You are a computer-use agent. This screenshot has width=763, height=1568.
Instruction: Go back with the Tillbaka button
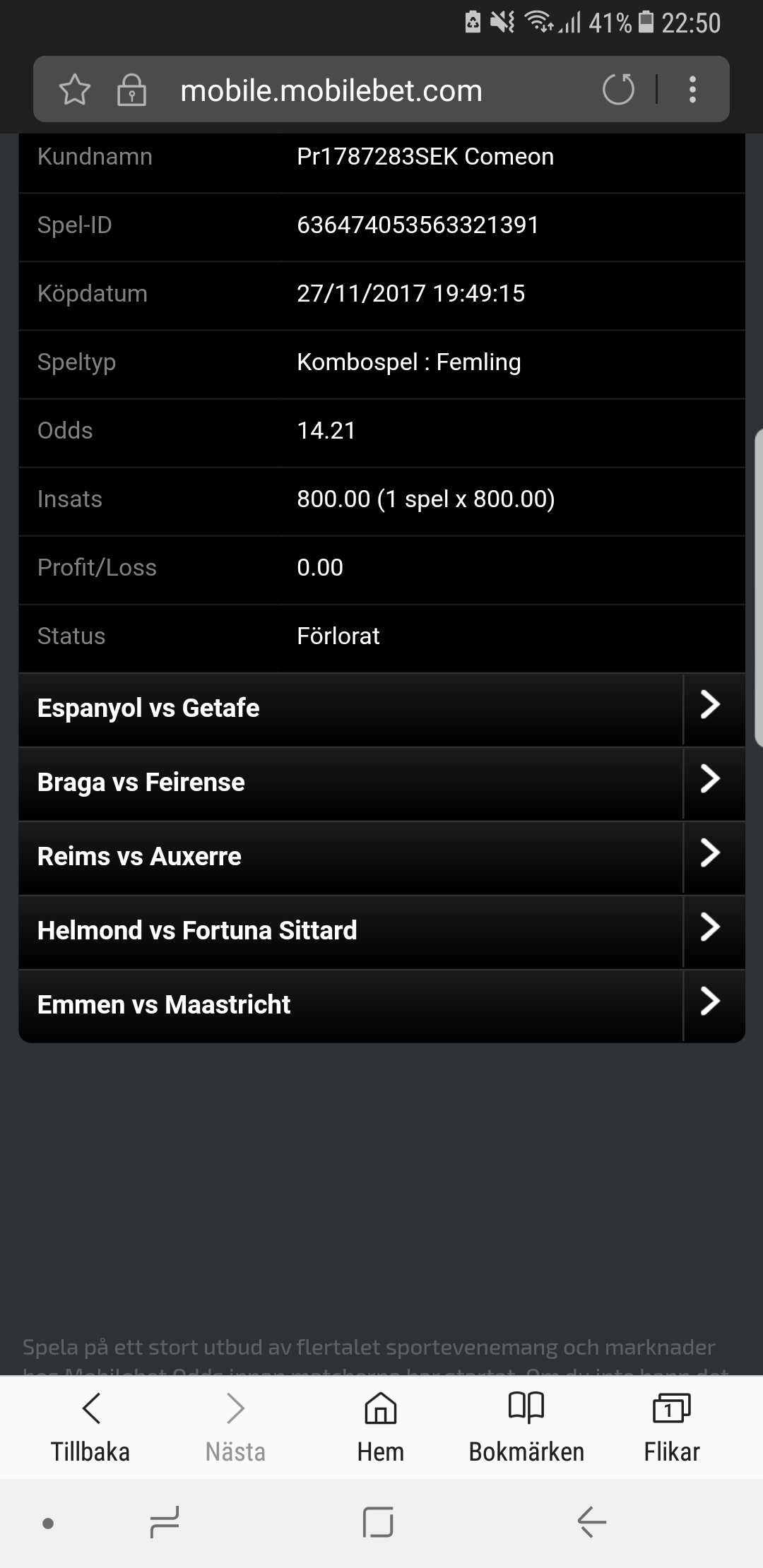(90, 1427)
